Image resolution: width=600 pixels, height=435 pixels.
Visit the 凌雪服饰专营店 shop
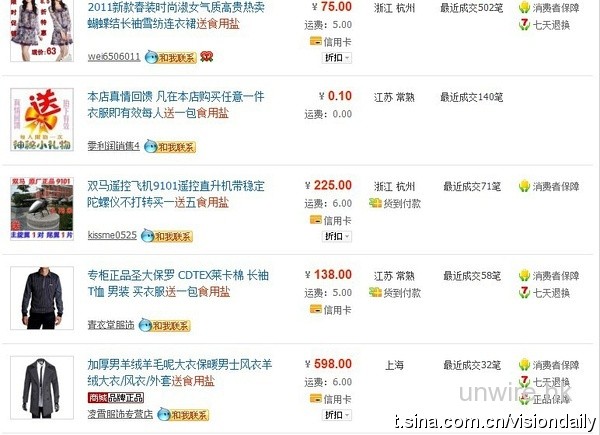(x=119, y=414)
